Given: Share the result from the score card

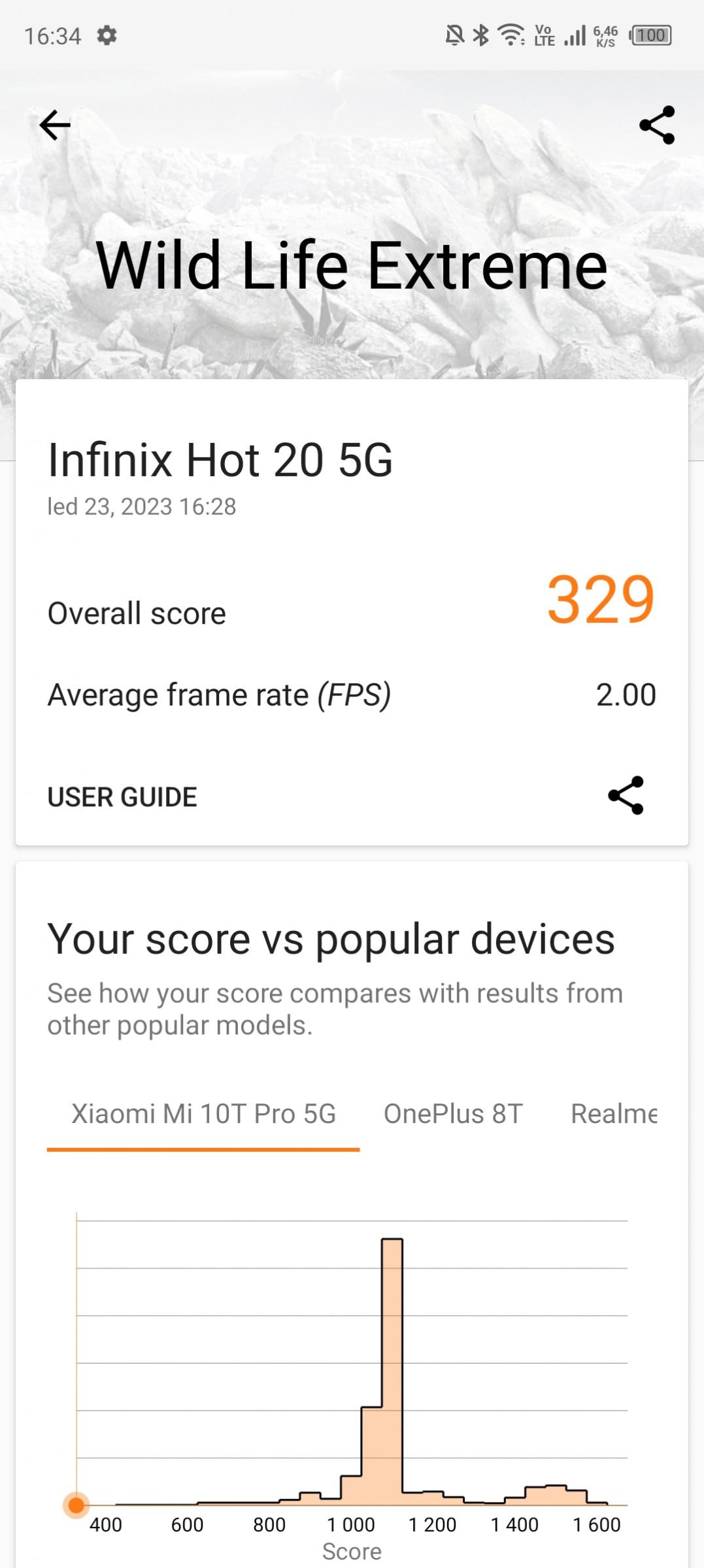Looking at the screenshot, I should click(626, 795).
